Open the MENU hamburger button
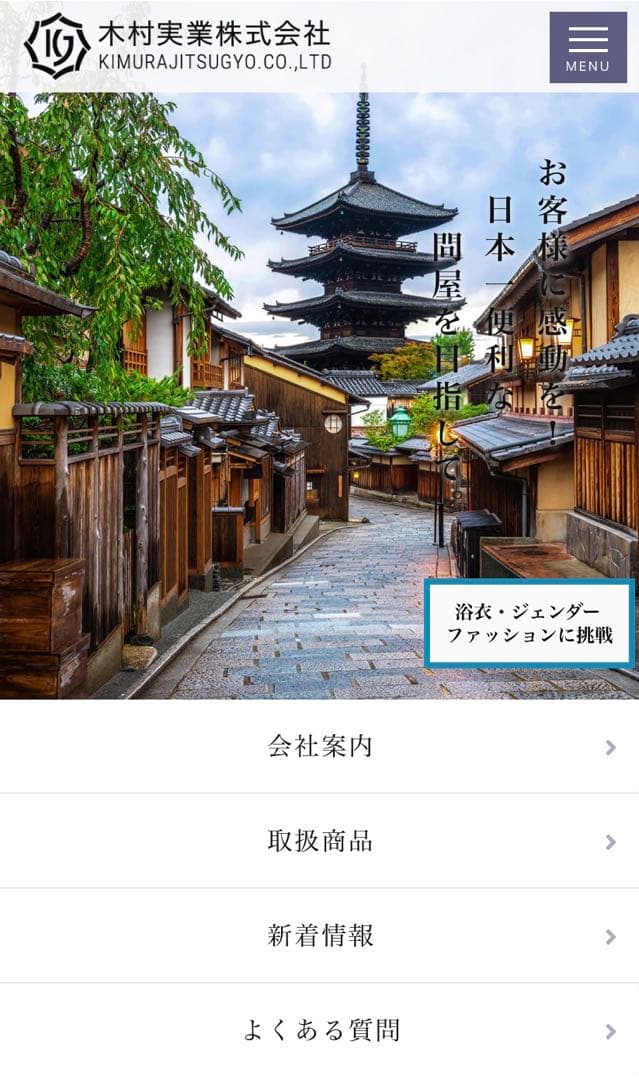The width and height of the screenshot is (639, 1080). [x=588, y=48]
